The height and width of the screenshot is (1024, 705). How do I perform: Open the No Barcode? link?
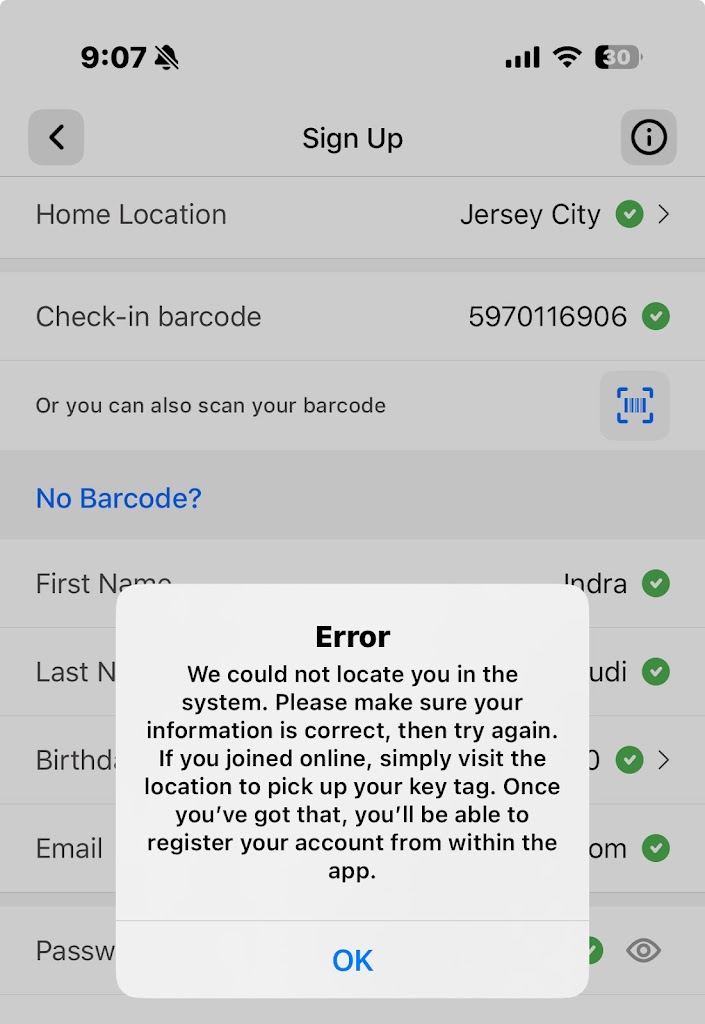click(119, 498)
